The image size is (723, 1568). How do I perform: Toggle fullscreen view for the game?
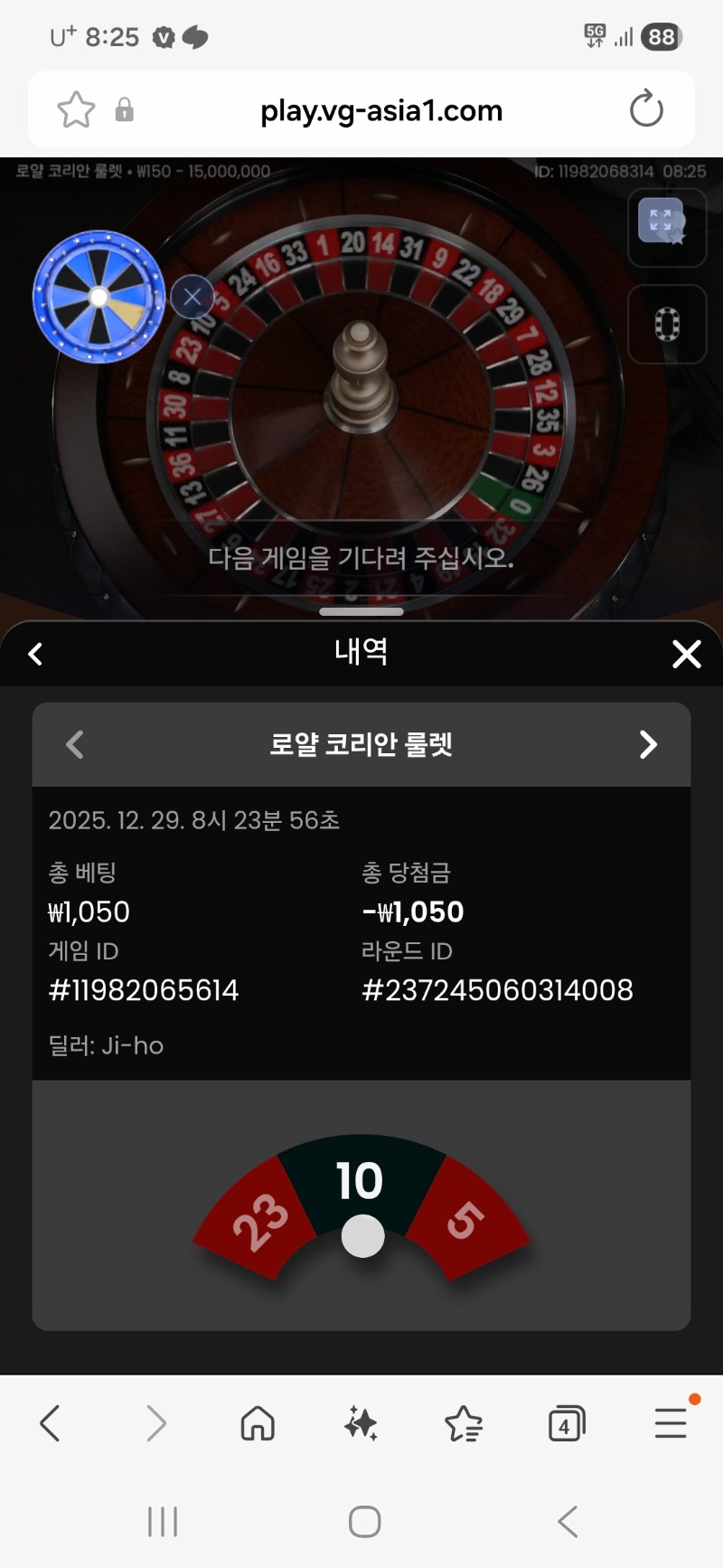pyautogui.click(x=666, y=222)
